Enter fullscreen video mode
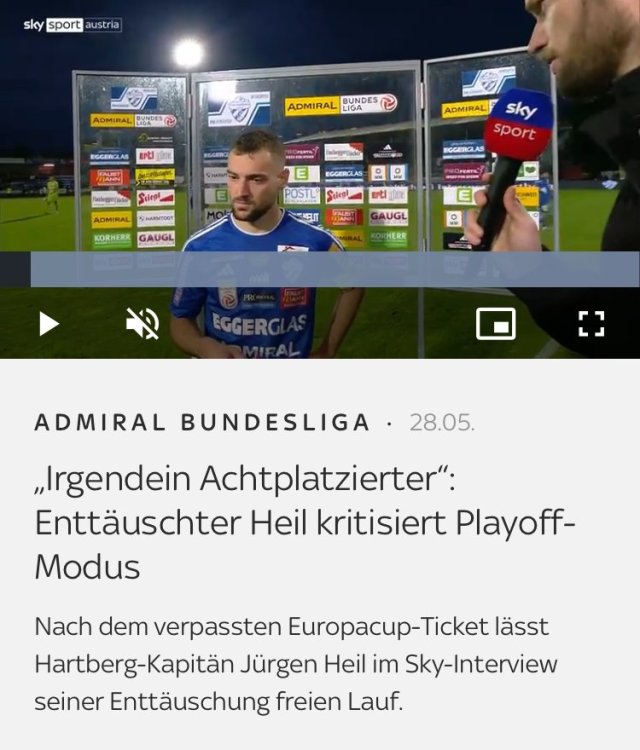 [591, 323]
